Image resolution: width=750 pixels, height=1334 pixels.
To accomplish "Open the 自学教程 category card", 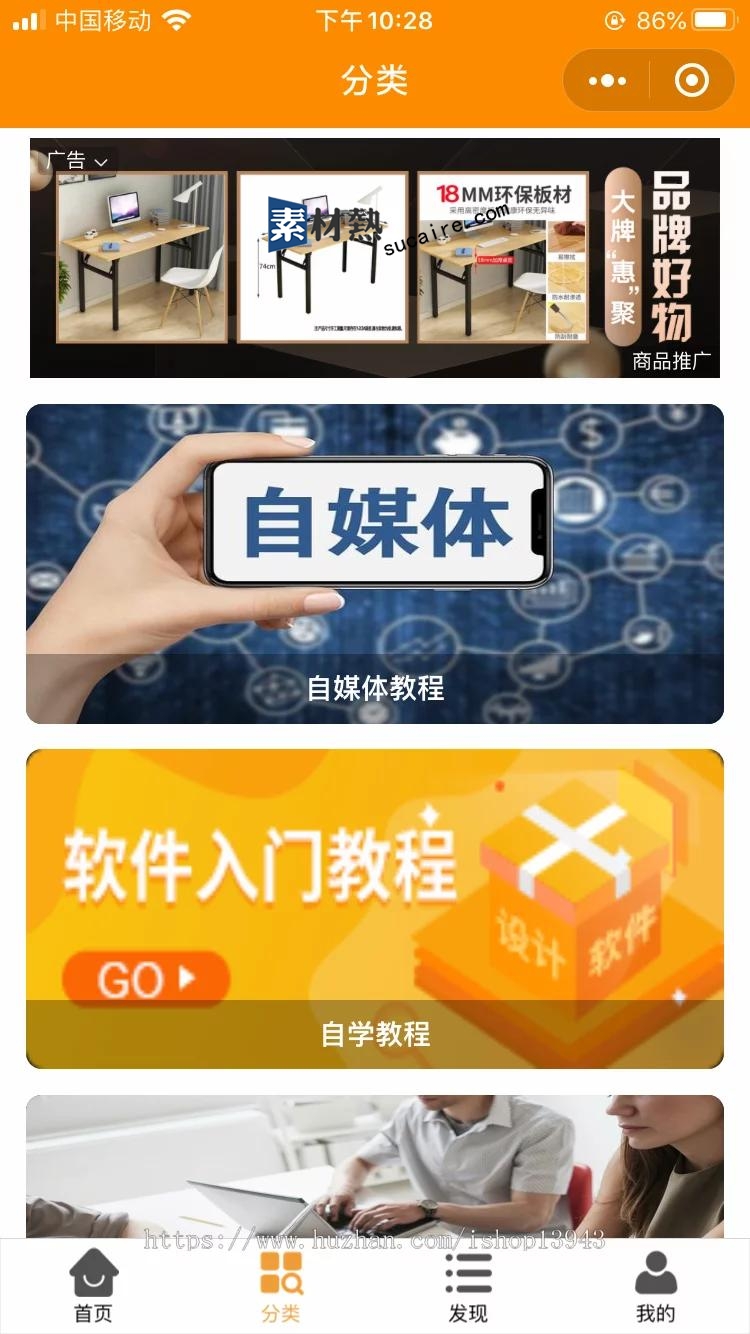I will click(x=375, y=908).
